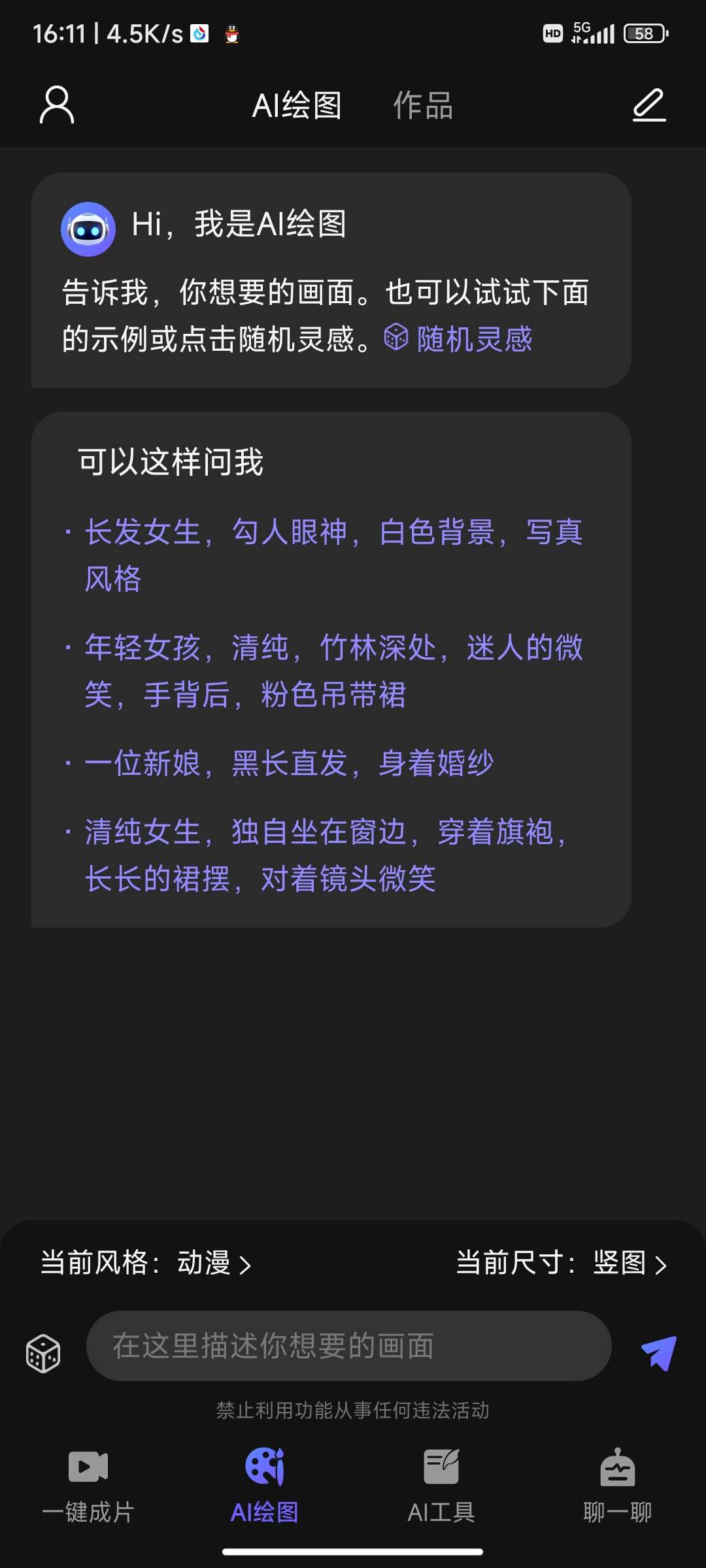Viewport: 706px width, 1568px height.
Task: Change current style from 动漫
Action: pyautogui.click(x=146, y=1262)
